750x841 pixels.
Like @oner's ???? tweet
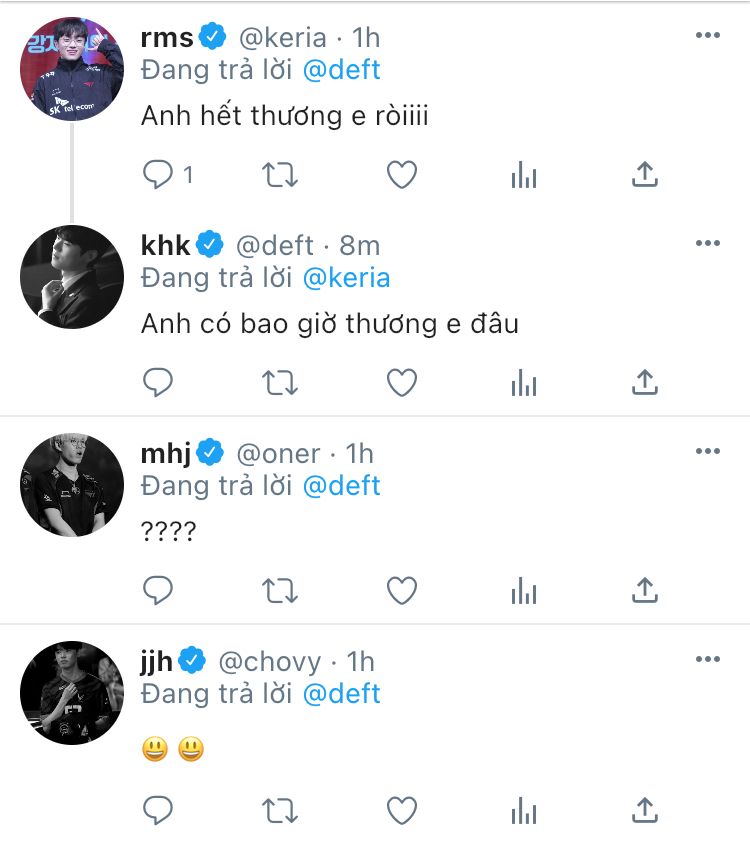pos(402,591)
